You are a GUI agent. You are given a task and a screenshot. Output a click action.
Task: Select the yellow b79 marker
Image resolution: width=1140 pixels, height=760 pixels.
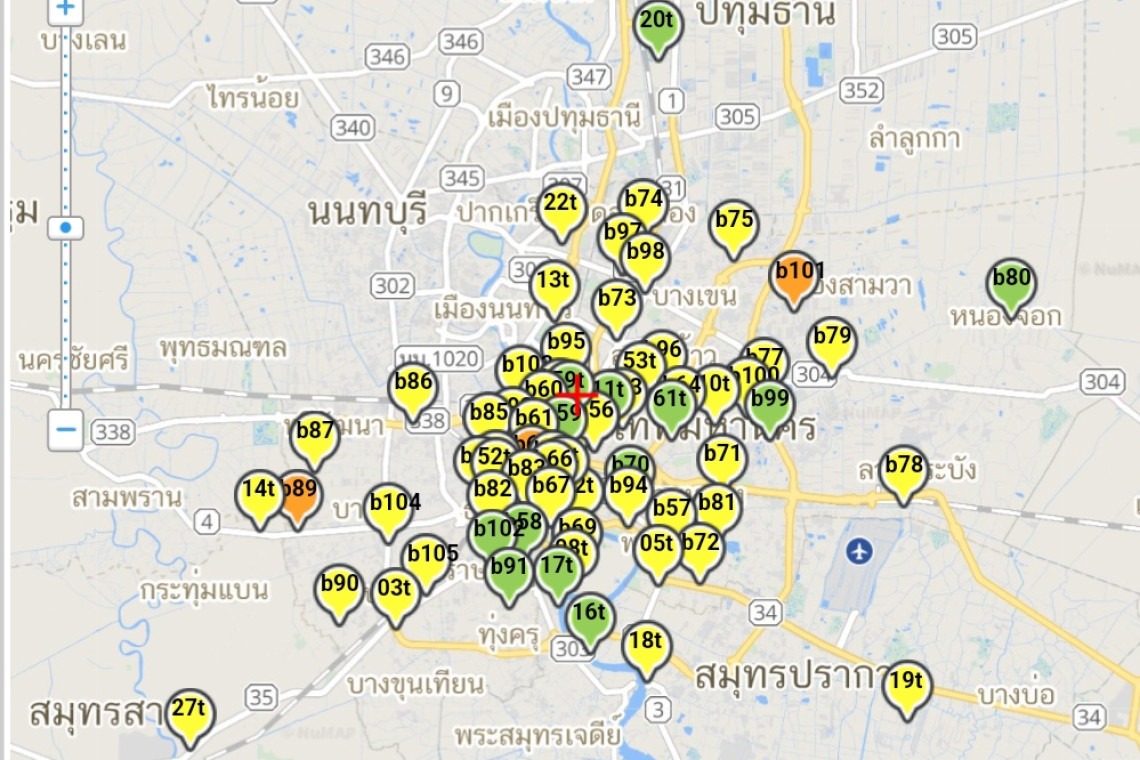831,340
